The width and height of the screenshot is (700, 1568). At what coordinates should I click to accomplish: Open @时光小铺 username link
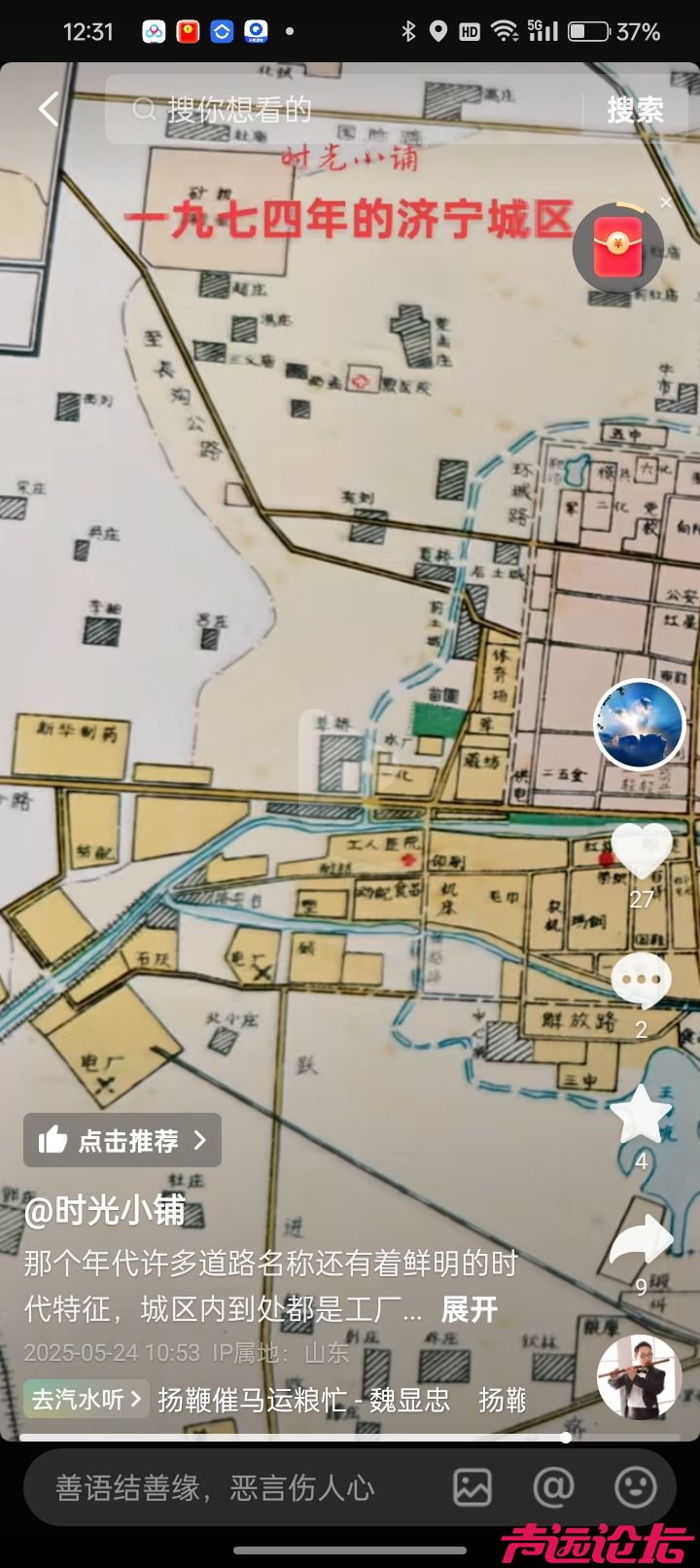click(105, 1210)
